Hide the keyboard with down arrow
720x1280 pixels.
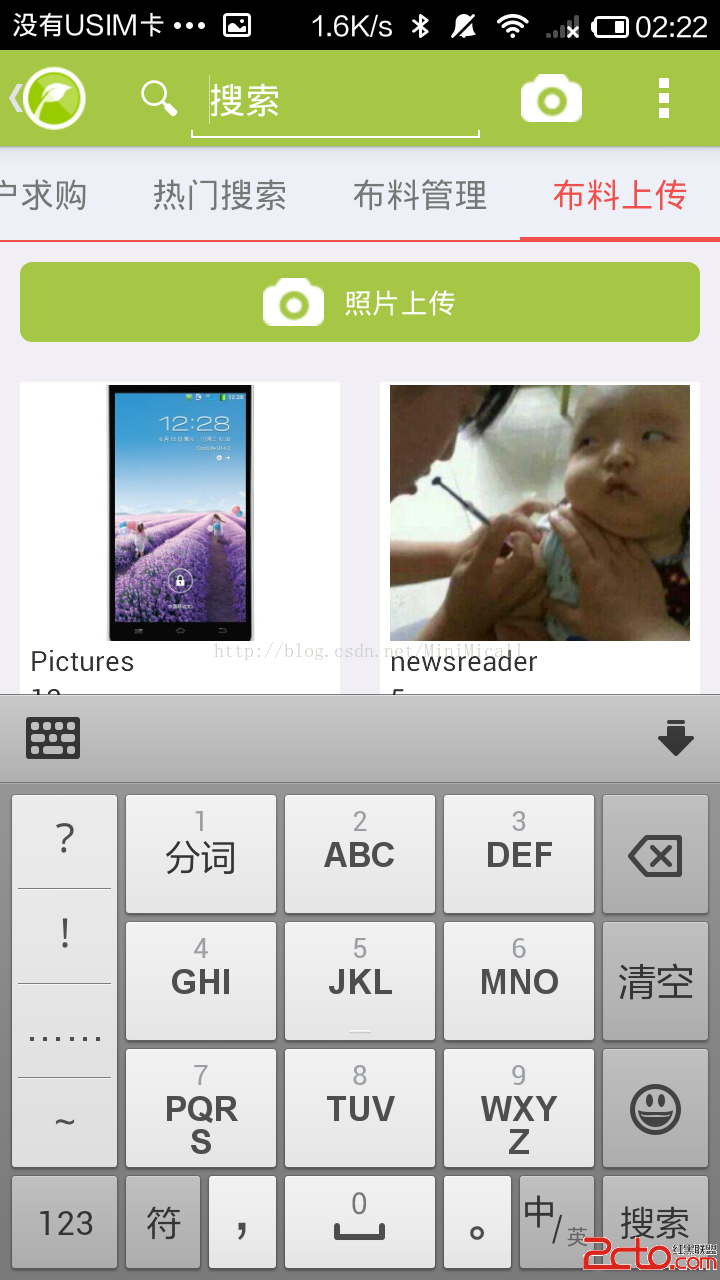point(676,739)
